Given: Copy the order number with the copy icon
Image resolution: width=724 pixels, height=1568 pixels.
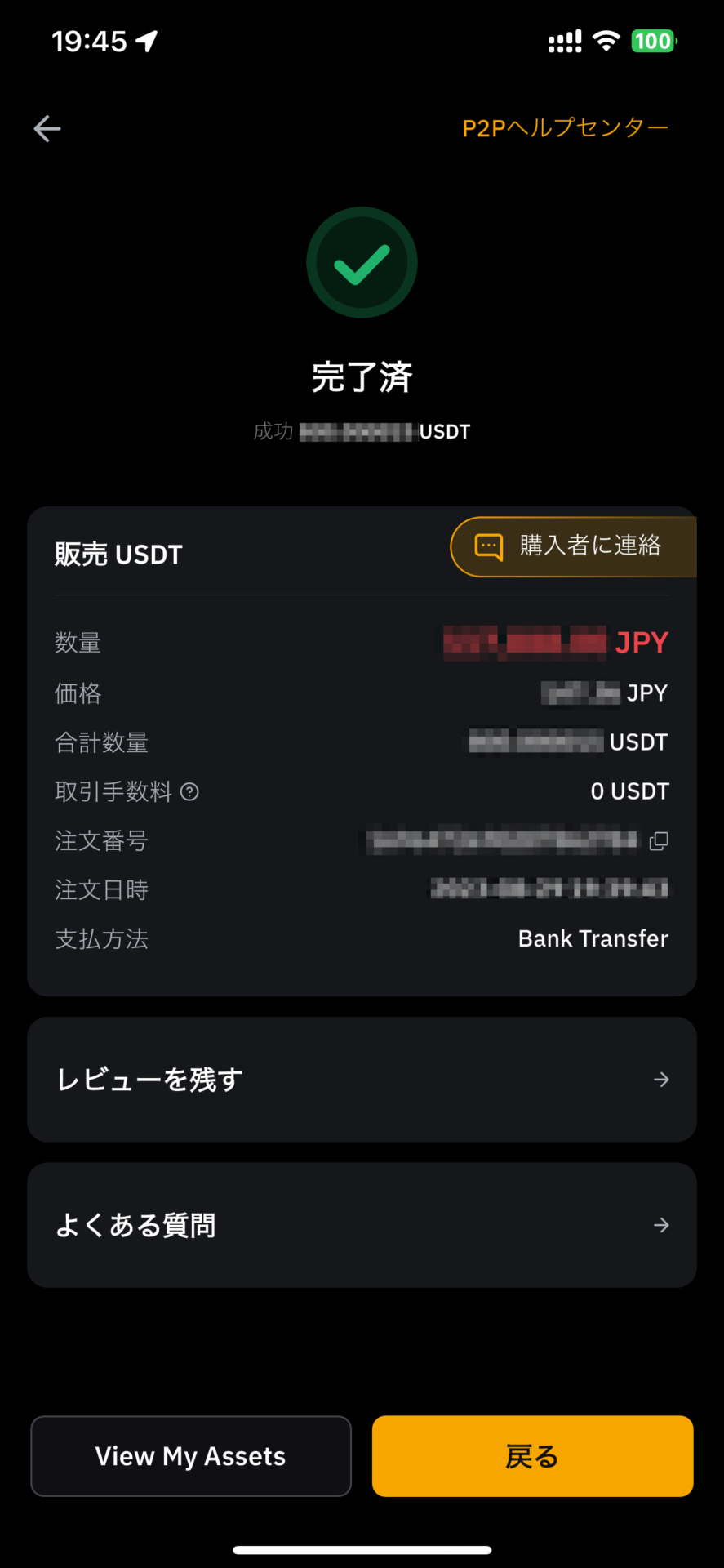Looking at the screenshot, I should (x=659, y=840).
